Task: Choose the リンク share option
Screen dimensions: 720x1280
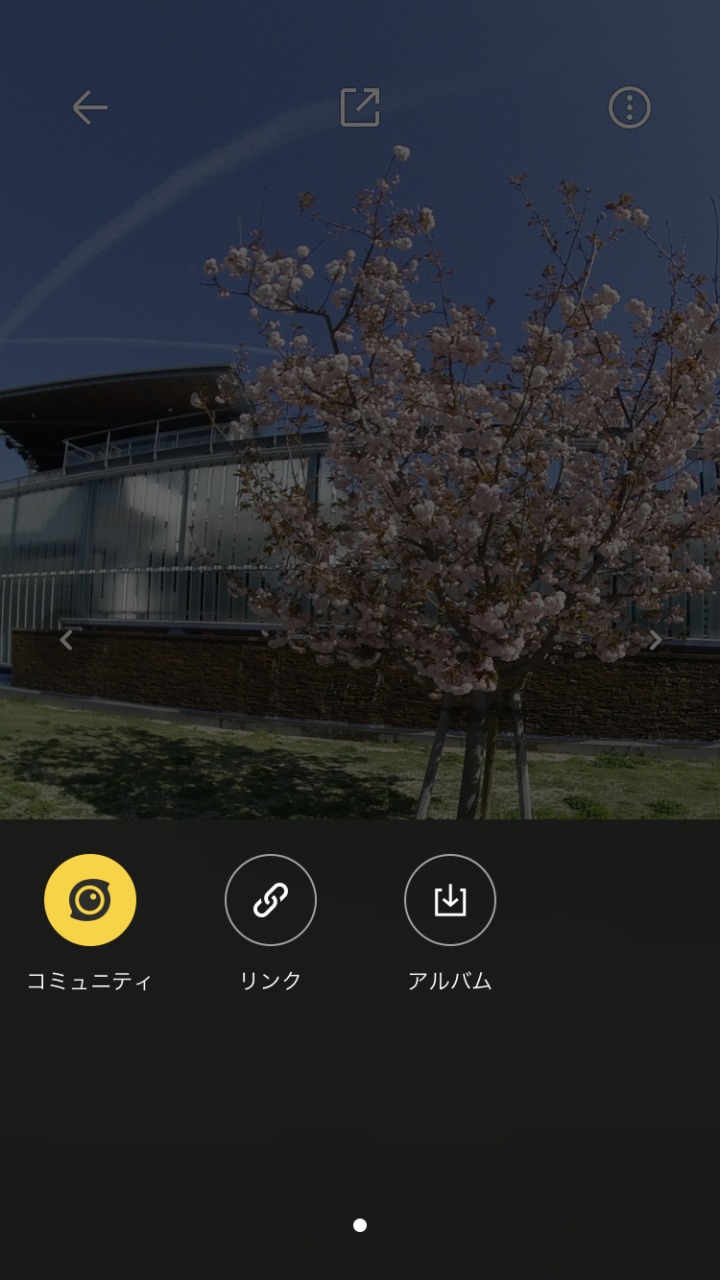Action: tap(270, 900)
